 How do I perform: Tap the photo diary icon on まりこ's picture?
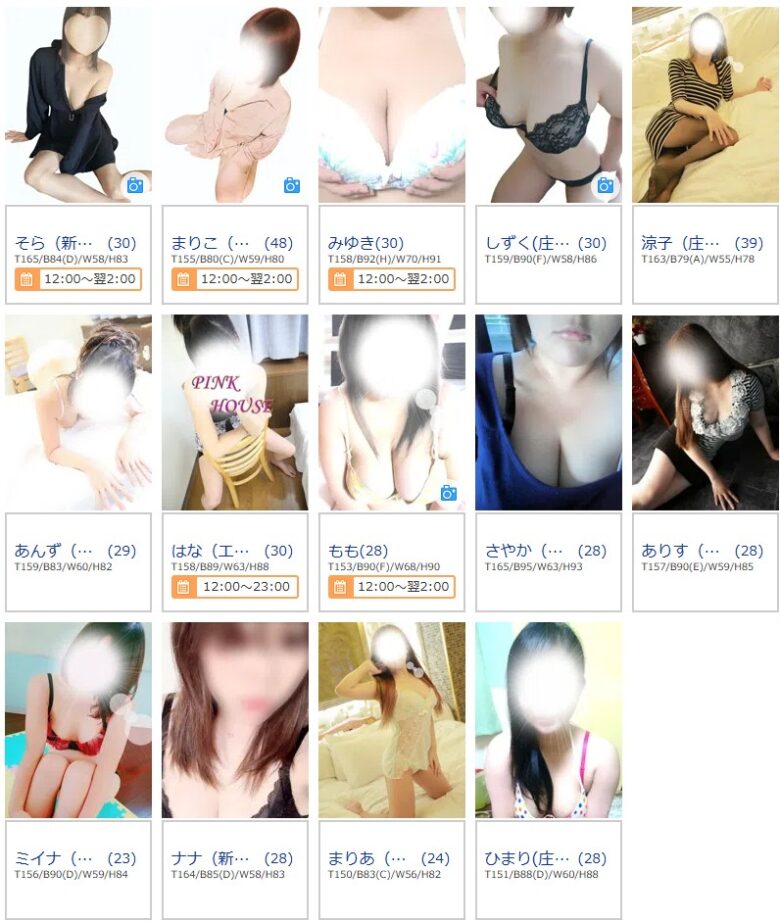tap(292, 185)
